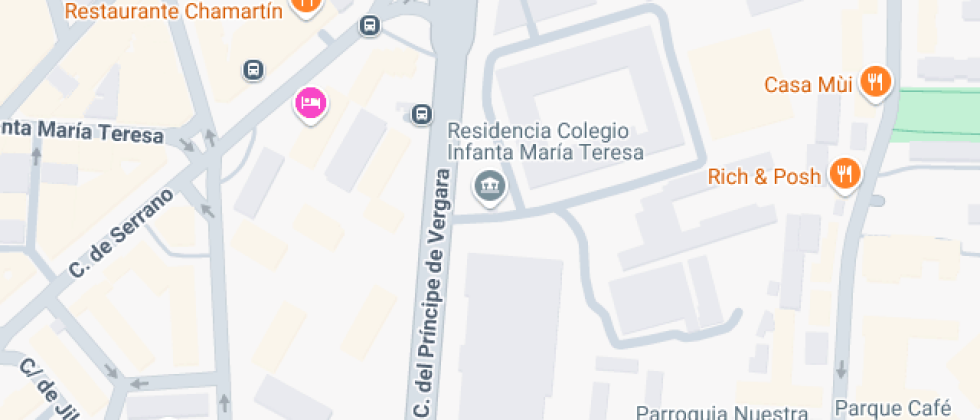Select the Casa Mùi restaurant marker
This screenshot has width=980, height=420.
[x=876, y=83]
